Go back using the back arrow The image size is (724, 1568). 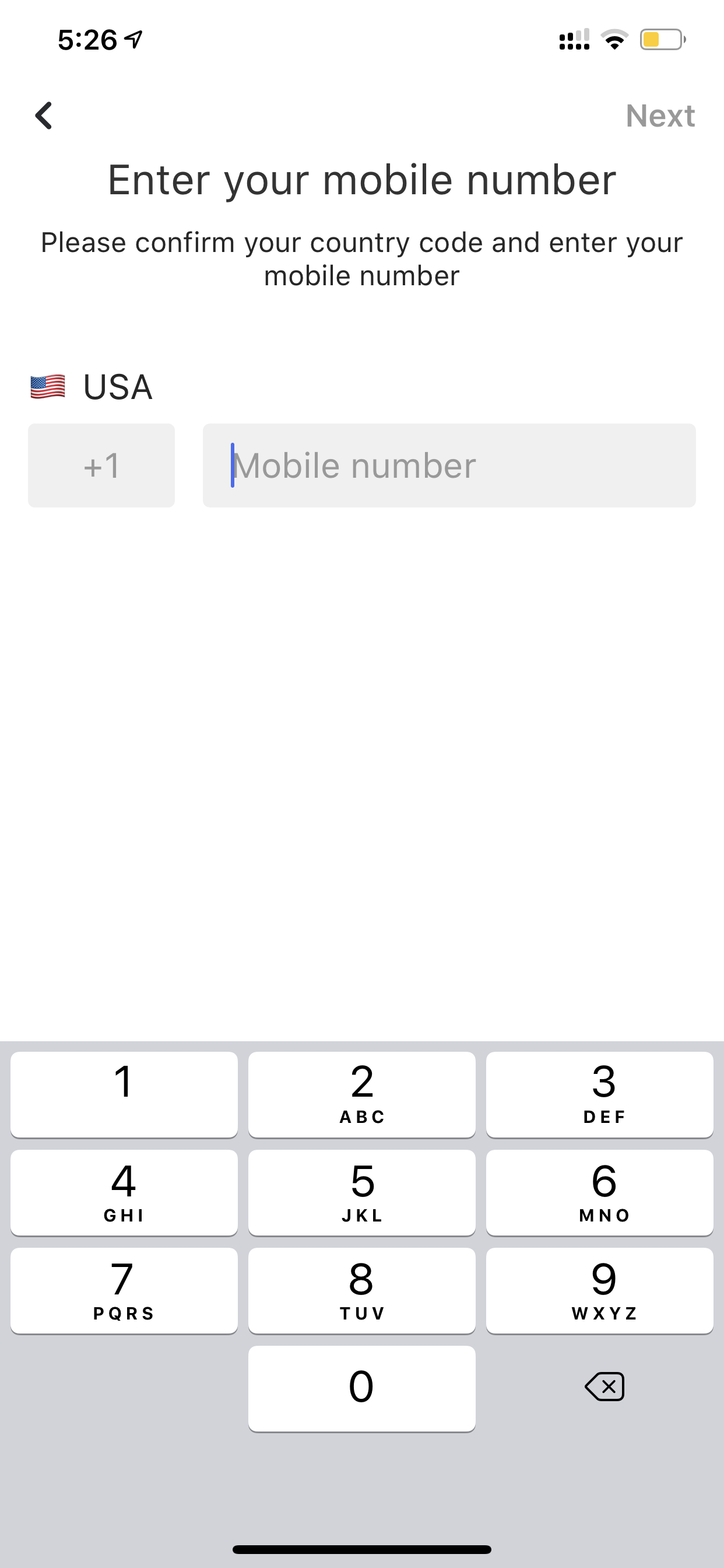tap(44, 116)
